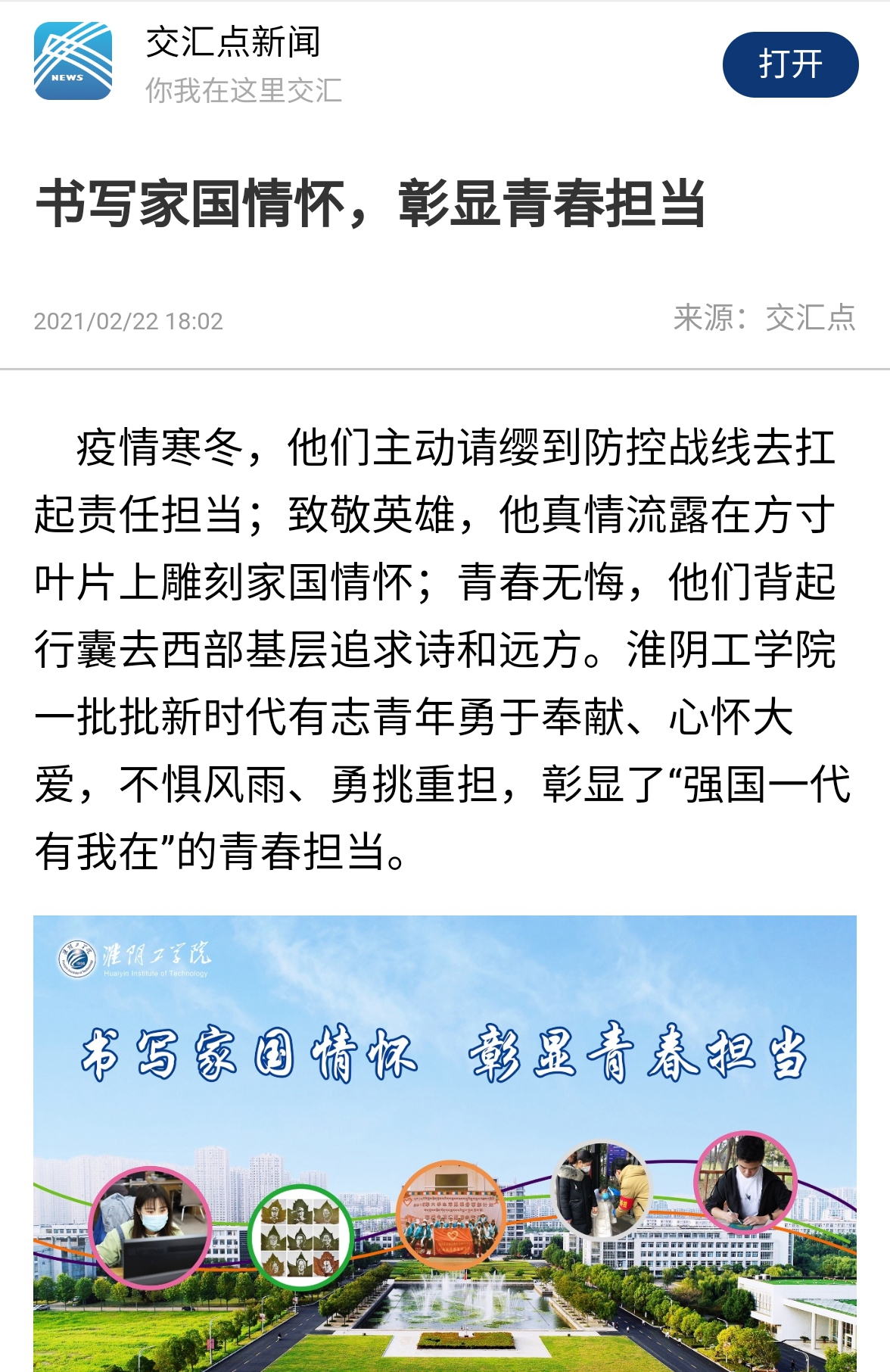890x1372 pixels.
Task: Tap the 打开 button to open app
Action: point(790,65)
